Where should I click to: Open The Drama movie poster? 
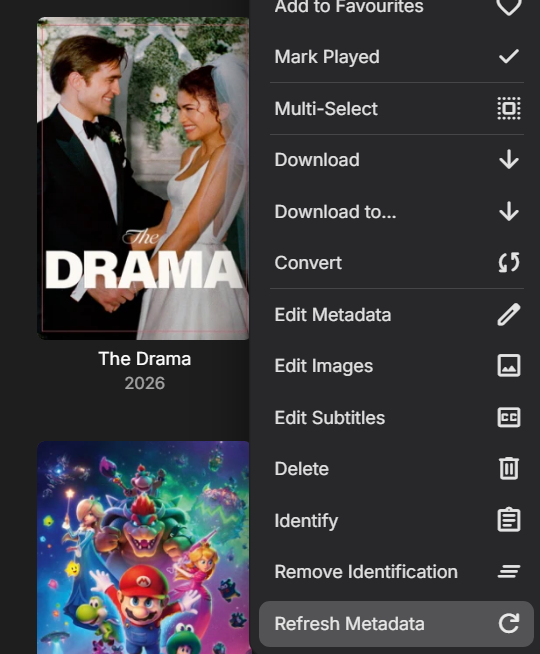(143, 178)
